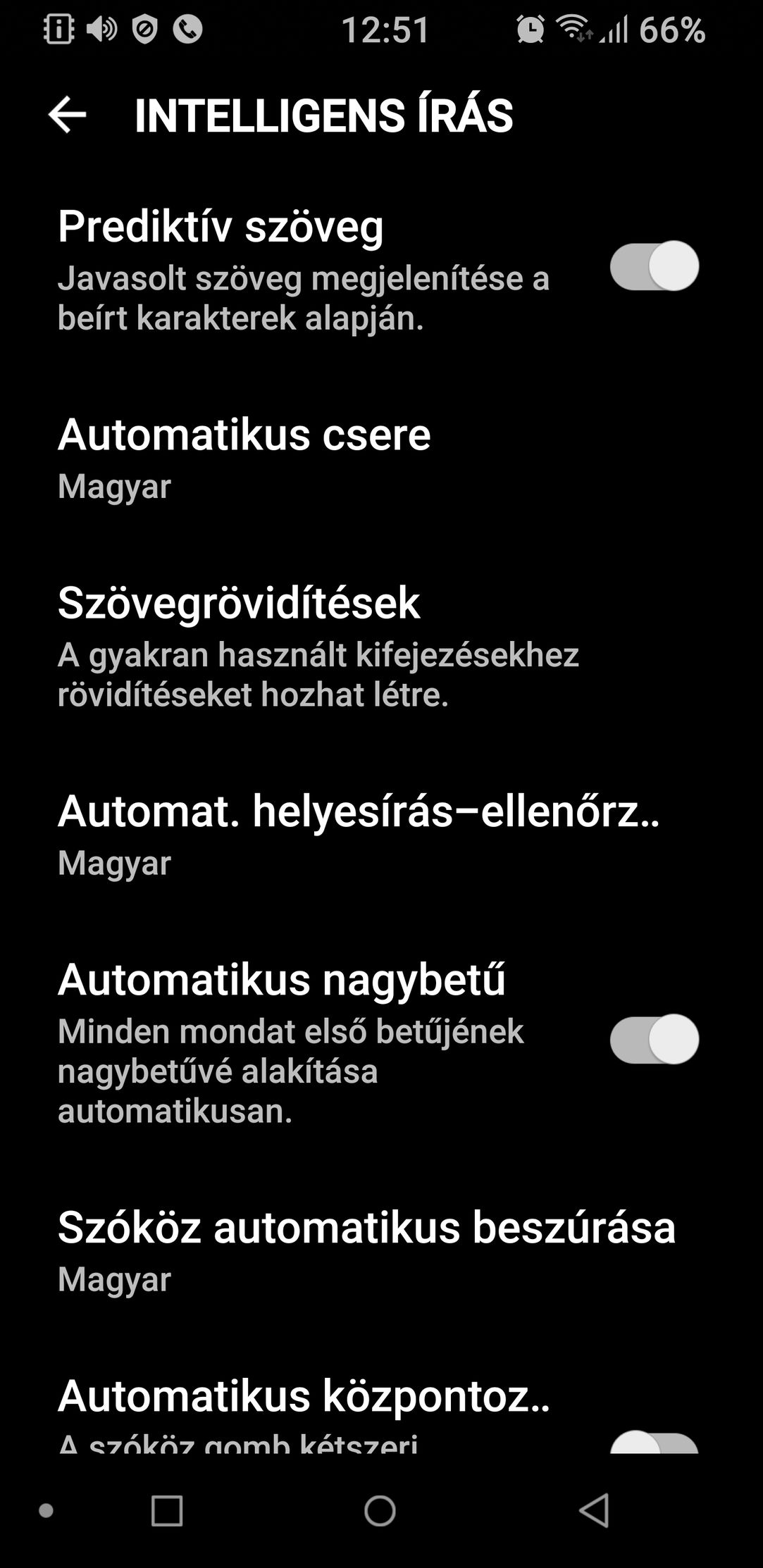Go back from Intelligens írás screen
Viewport: 763px width, 1568px height.
point(68,115)
